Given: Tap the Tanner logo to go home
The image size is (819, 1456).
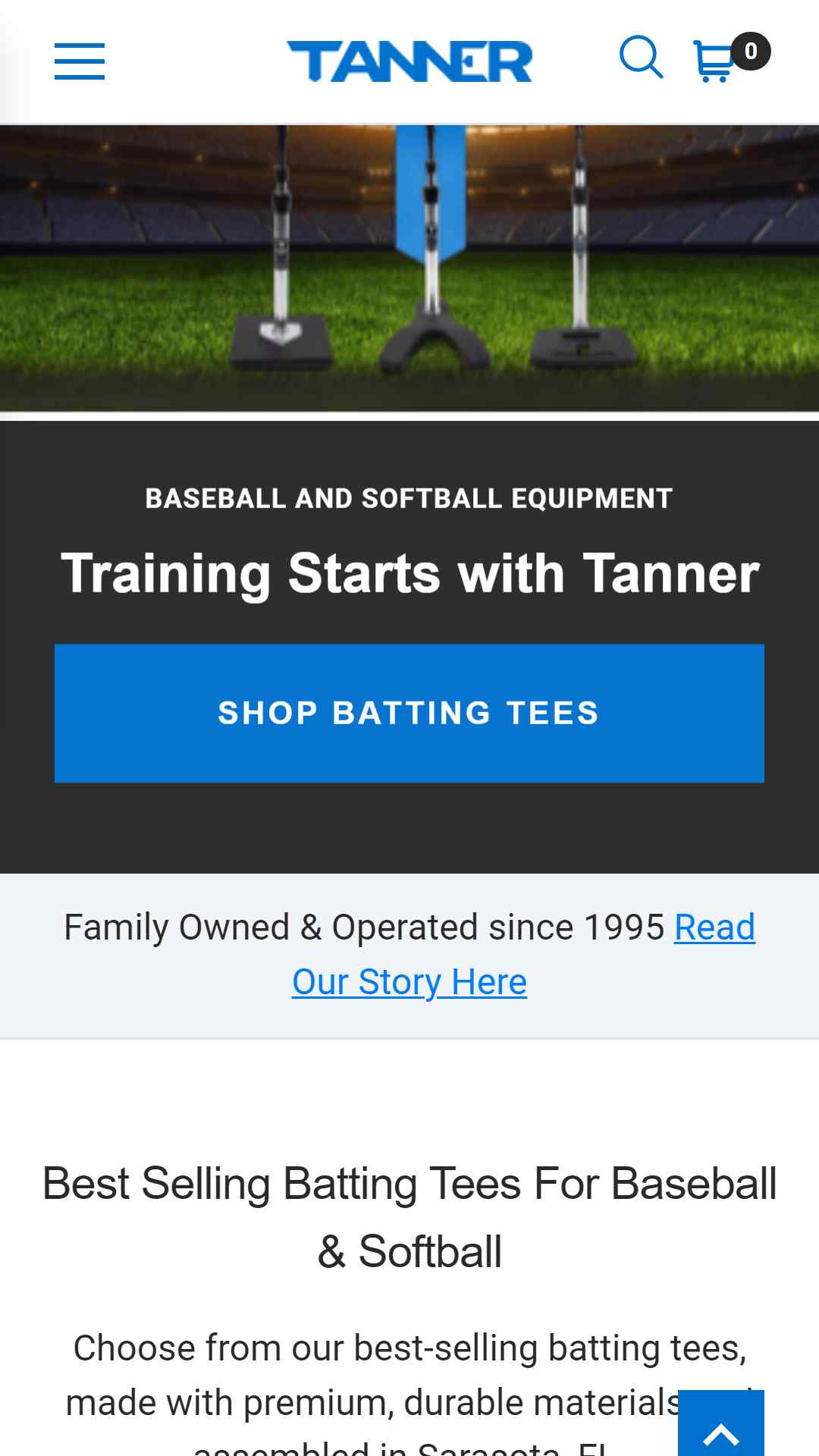Looking at the screenshot, I should tap(409, 61).
